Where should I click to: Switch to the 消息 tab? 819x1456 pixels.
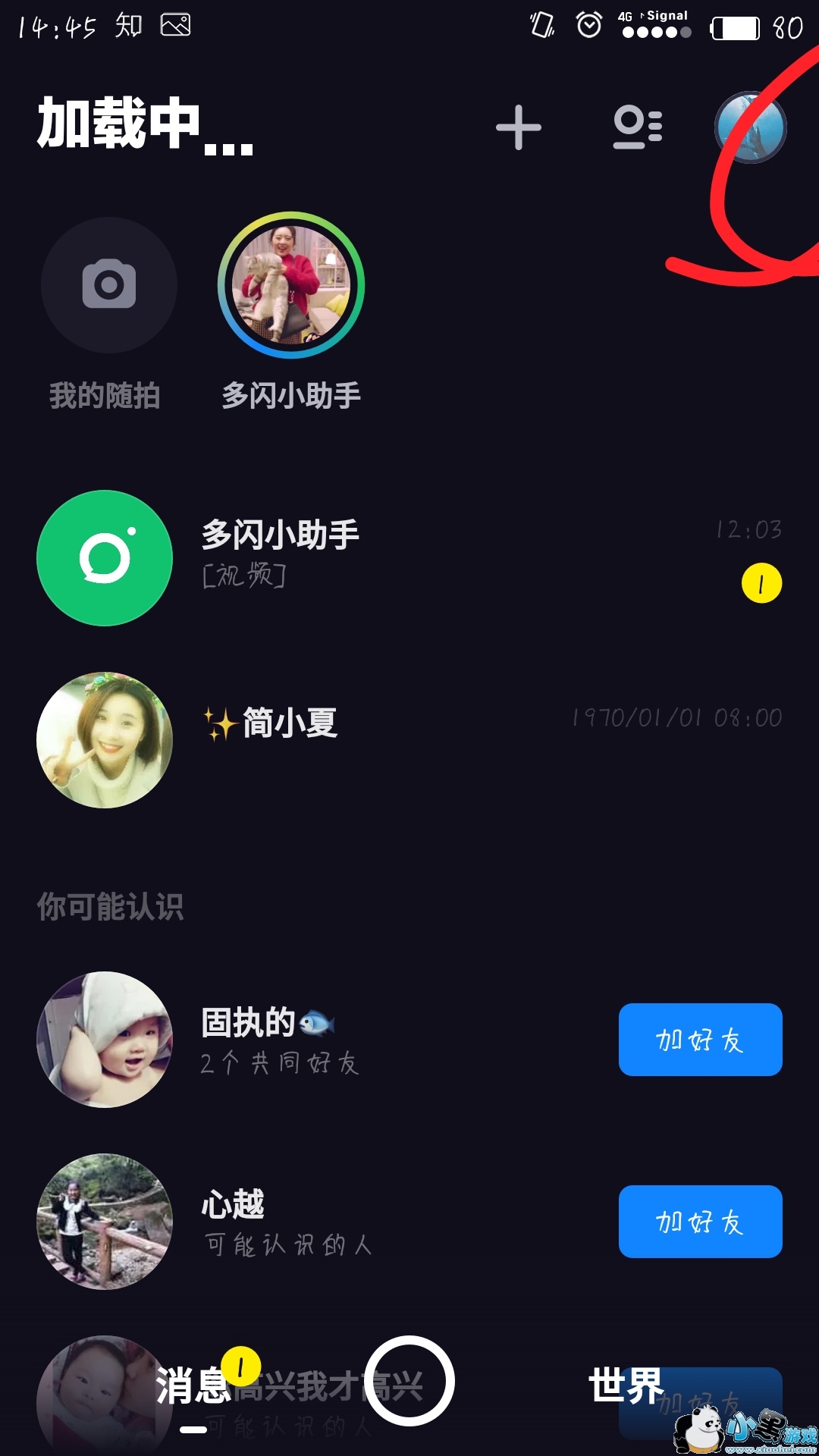(193, 1386)
